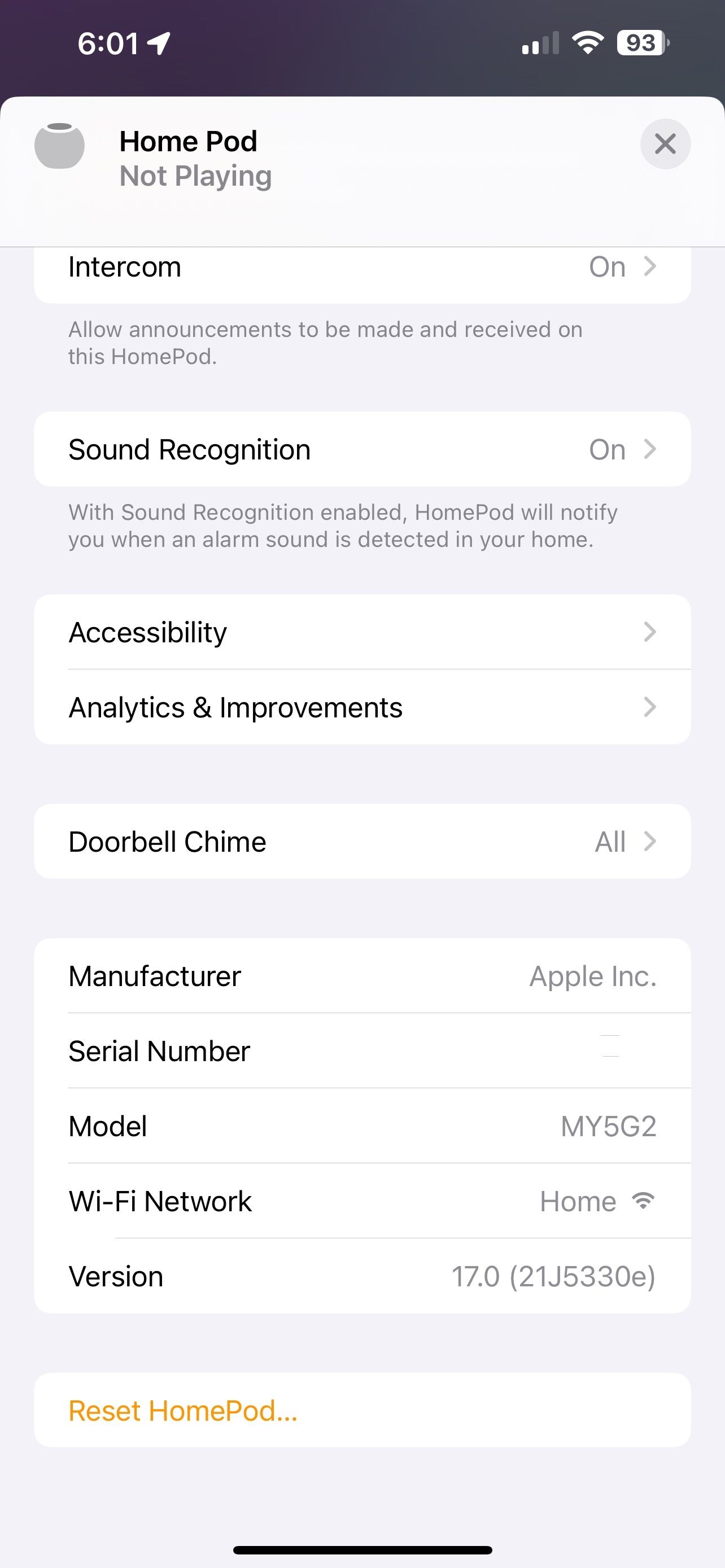Tap the HomePod speaker icon in the header
The width and height of the screenshot is (725, 1568).
point(59,146)
